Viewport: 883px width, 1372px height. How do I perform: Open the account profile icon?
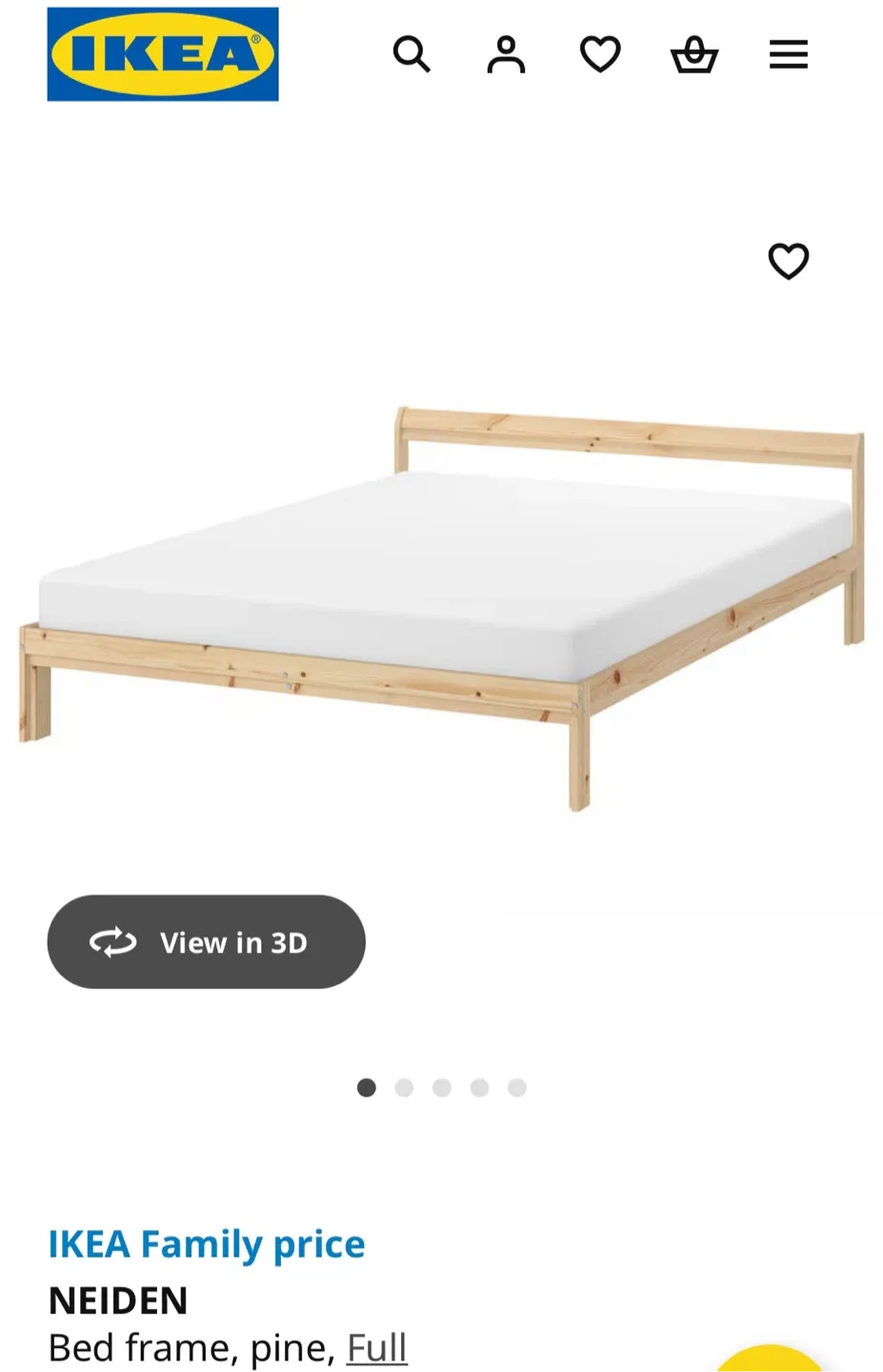506,54
